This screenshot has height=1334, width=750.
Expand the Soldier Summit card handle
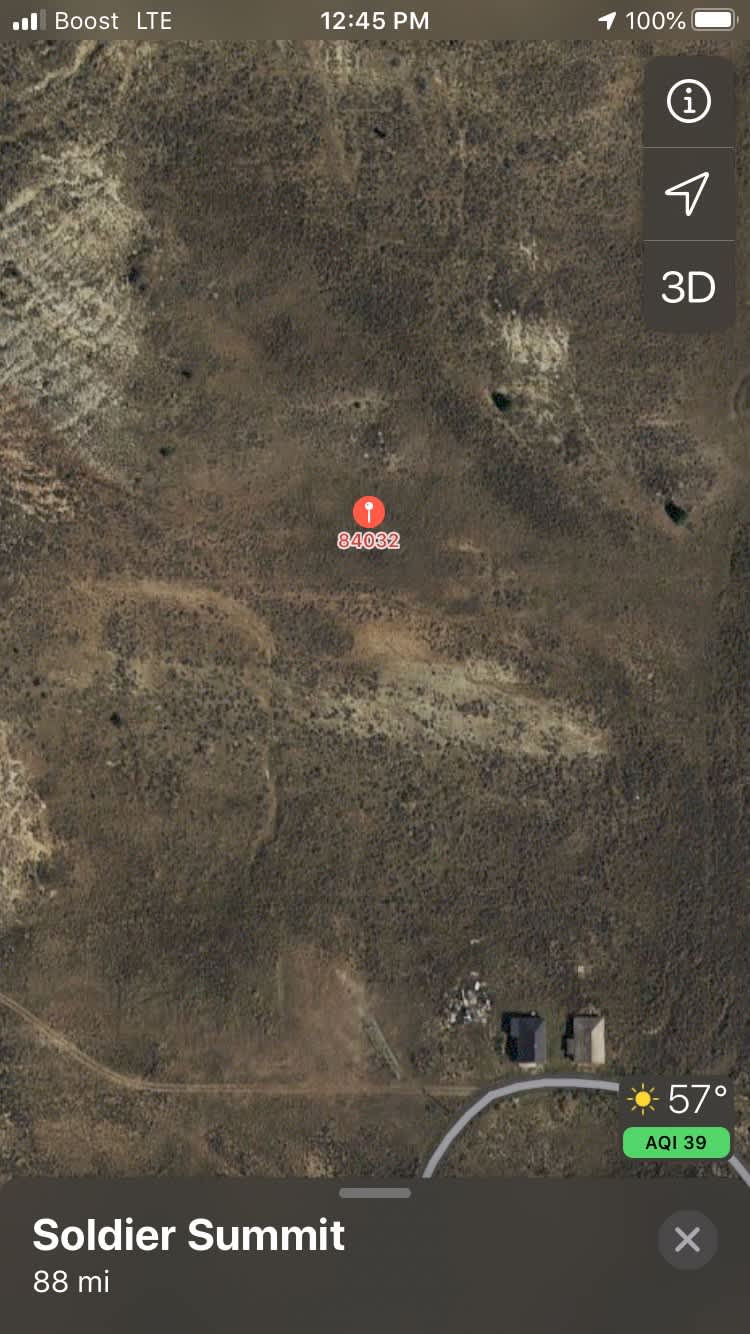(x=375, y=1193)
